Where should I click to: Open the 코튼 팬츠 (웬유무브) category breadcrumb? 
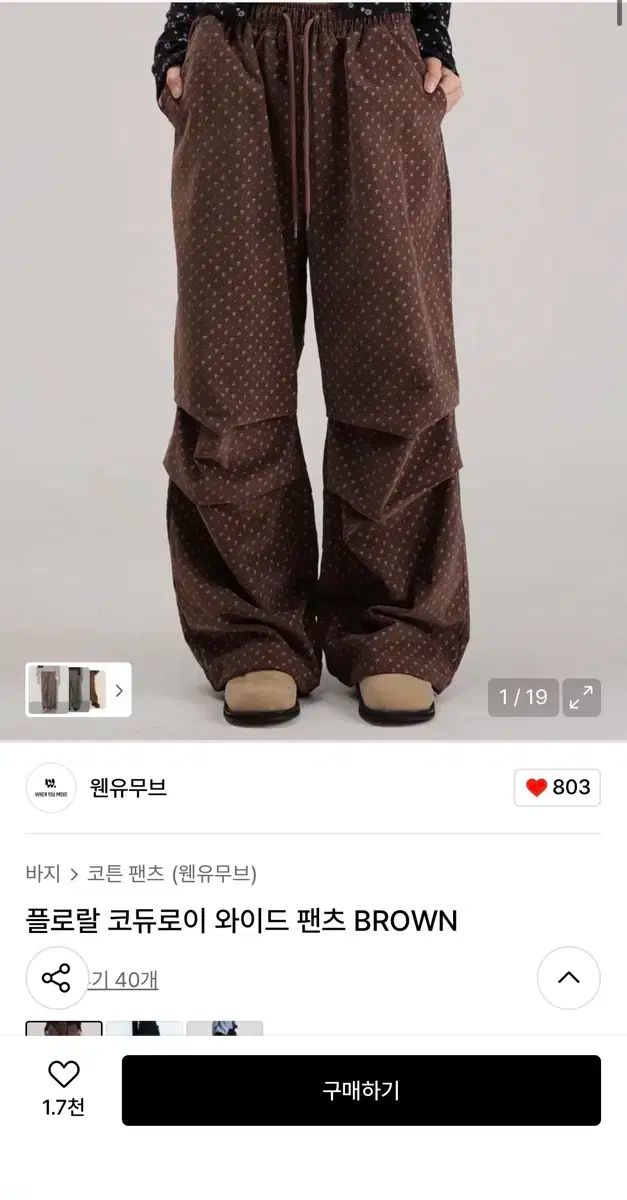pos(172,874)
